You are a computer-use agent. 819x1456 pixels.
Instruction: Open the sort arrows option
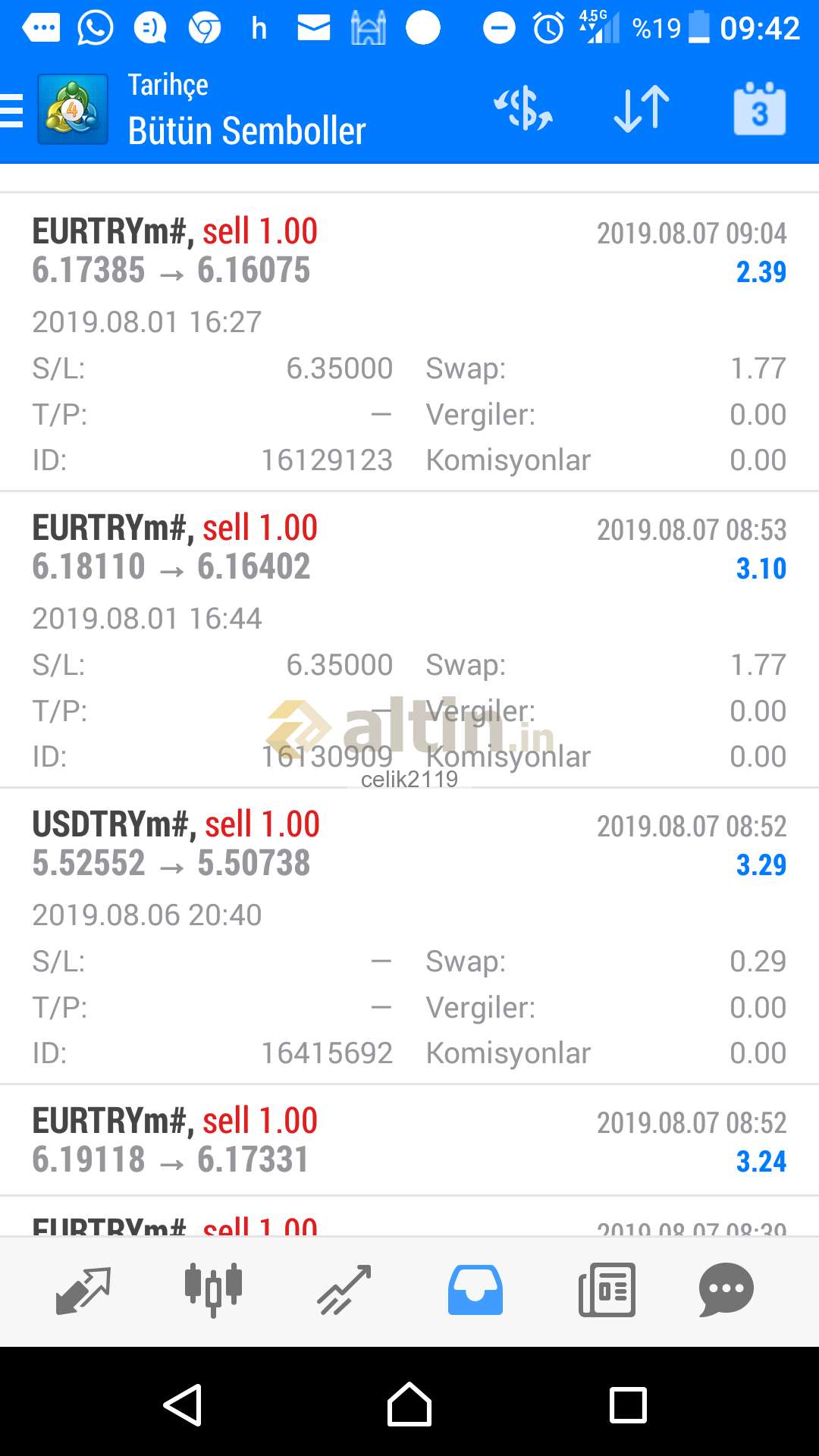click(642, 108)
